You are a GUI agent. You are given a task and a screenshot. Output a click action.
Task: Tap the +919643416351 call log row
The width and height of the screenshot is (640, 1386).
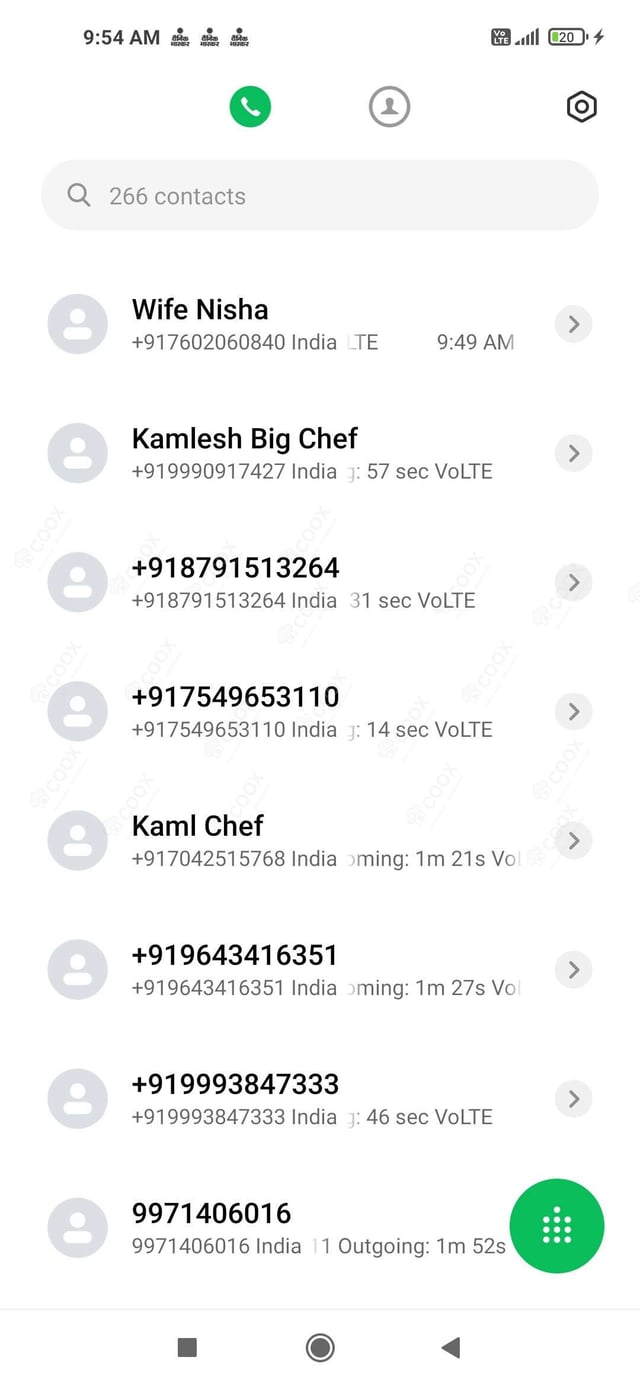300,969
